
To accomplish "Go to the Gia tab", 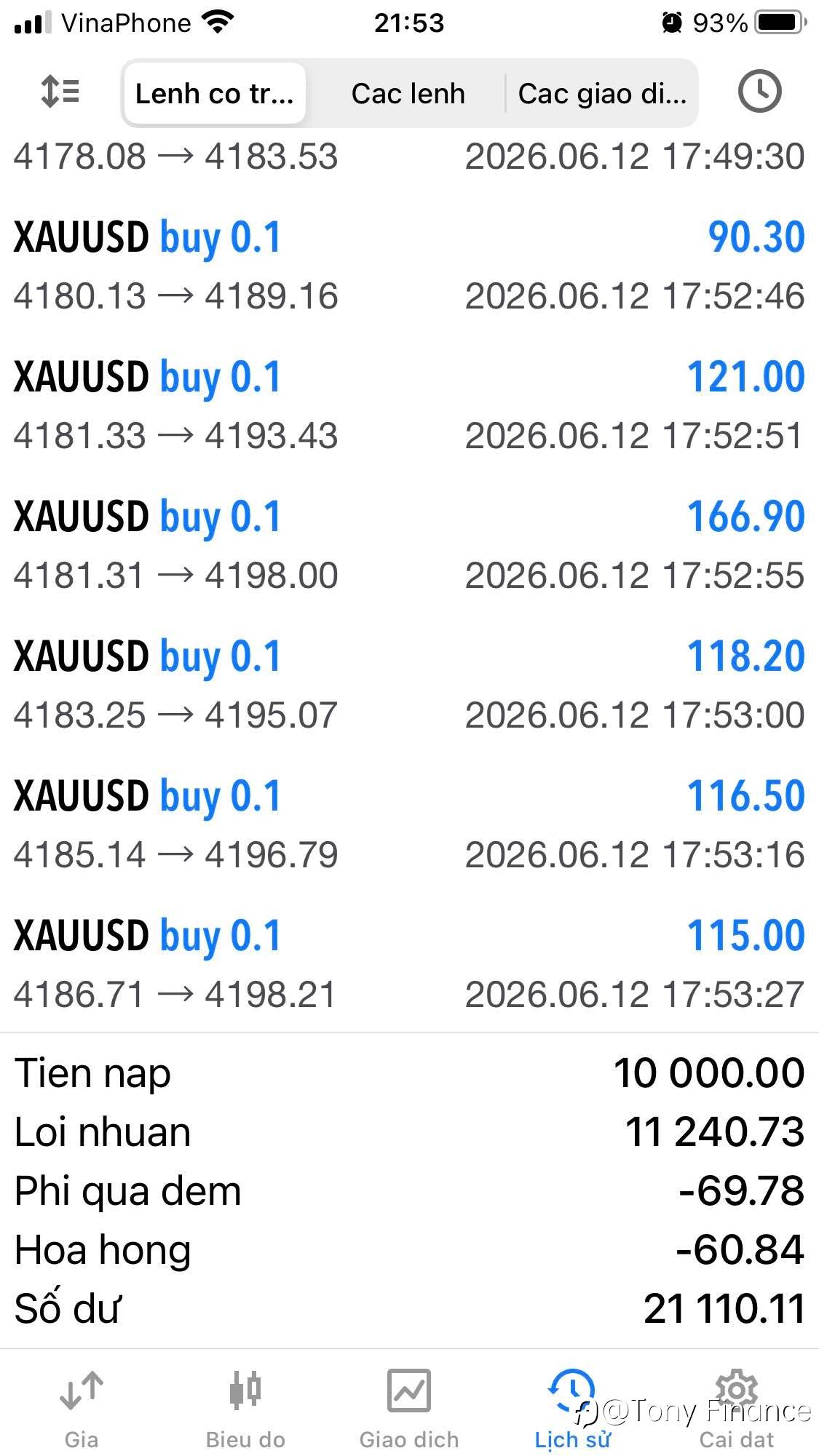I will tap(82, 1409).
